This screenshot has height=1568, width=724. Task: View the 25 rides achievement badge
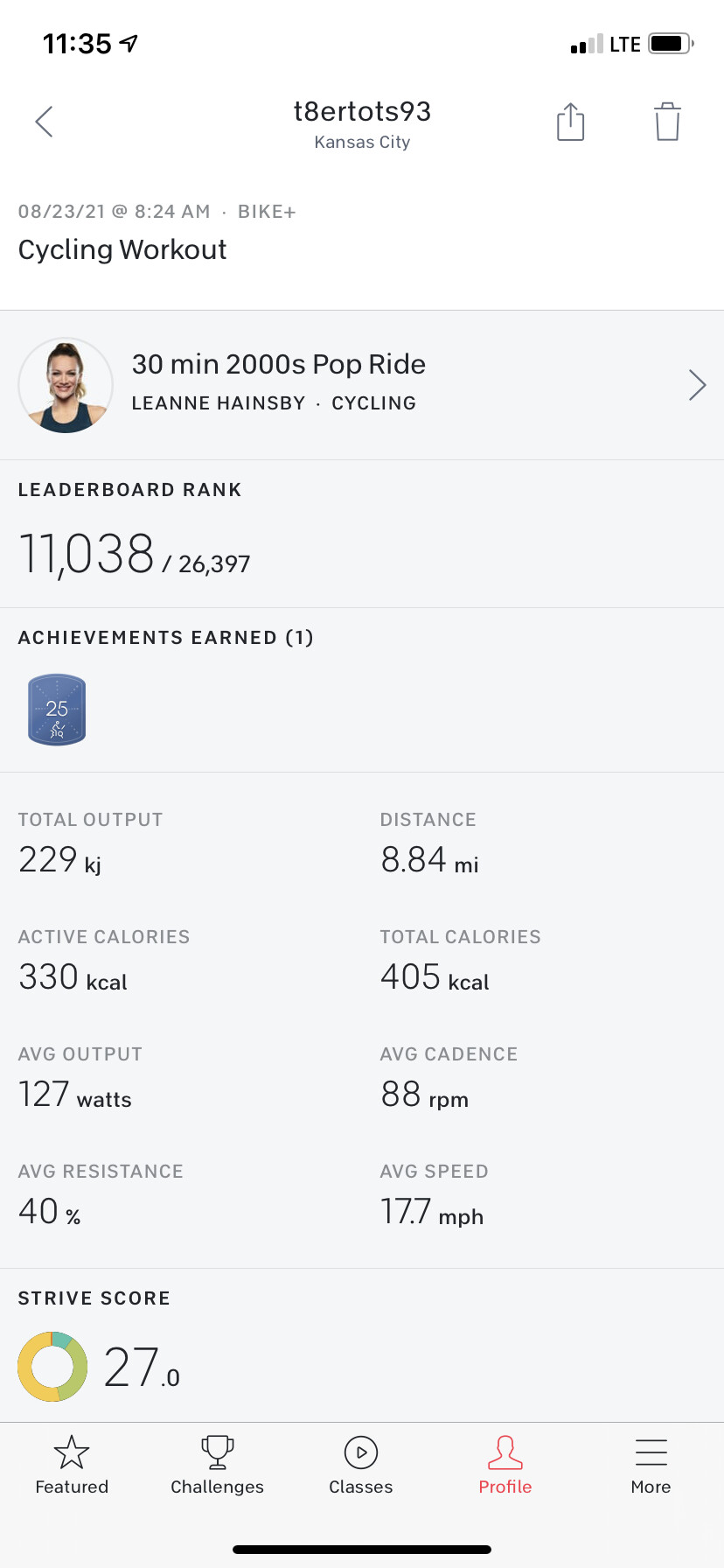pyautogui.click(x=57, y=710)
